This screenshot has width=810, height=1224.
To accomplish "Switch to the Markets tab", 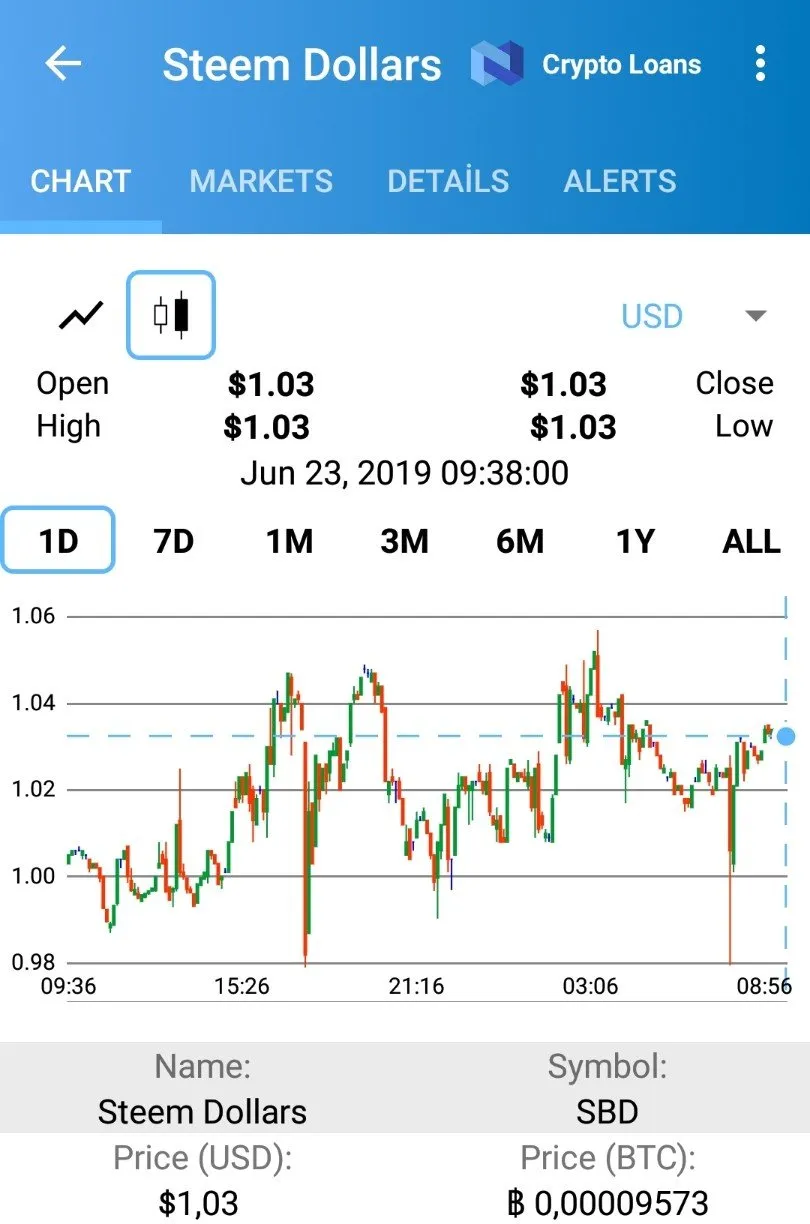I will coord(261,181).
